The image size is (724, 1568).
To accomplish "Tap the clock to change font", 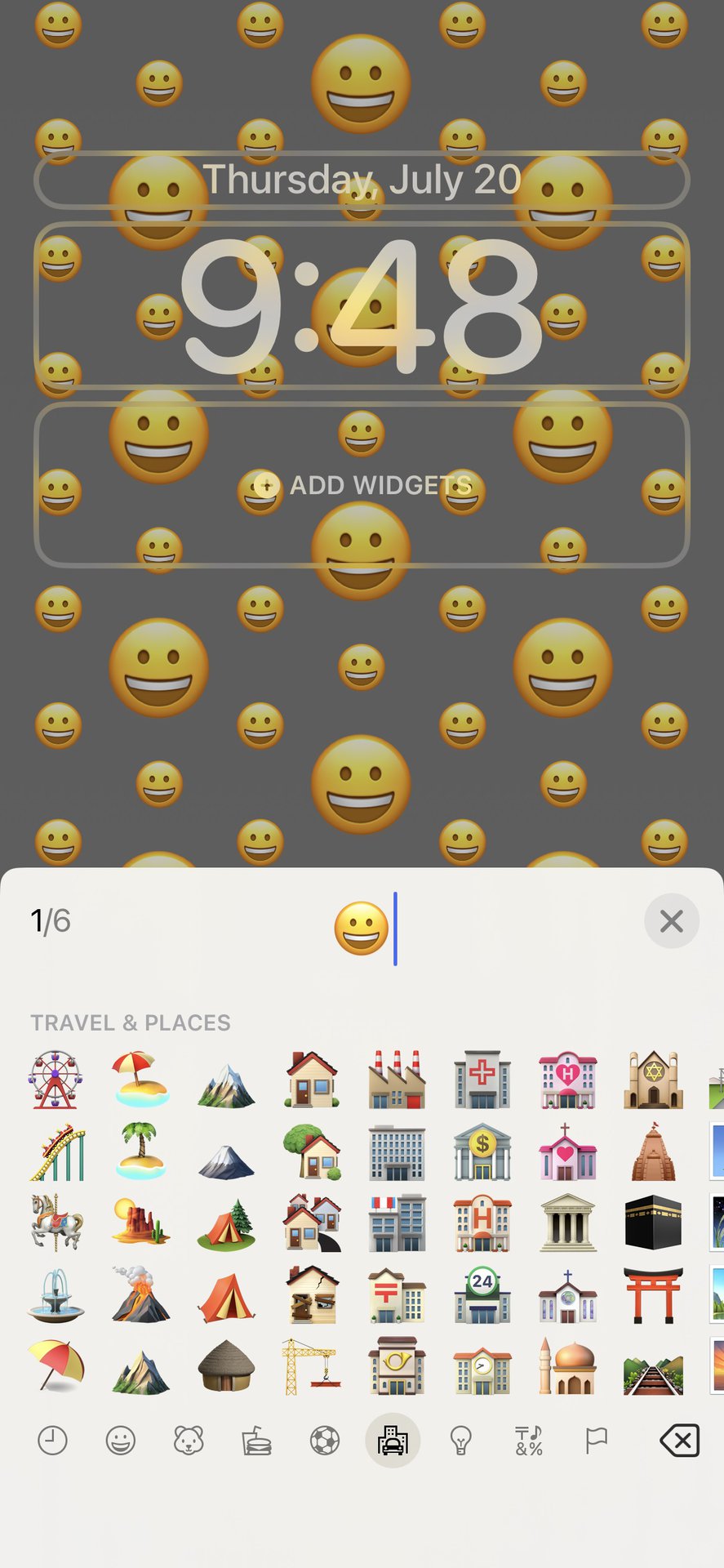I will tap(362, 306).
